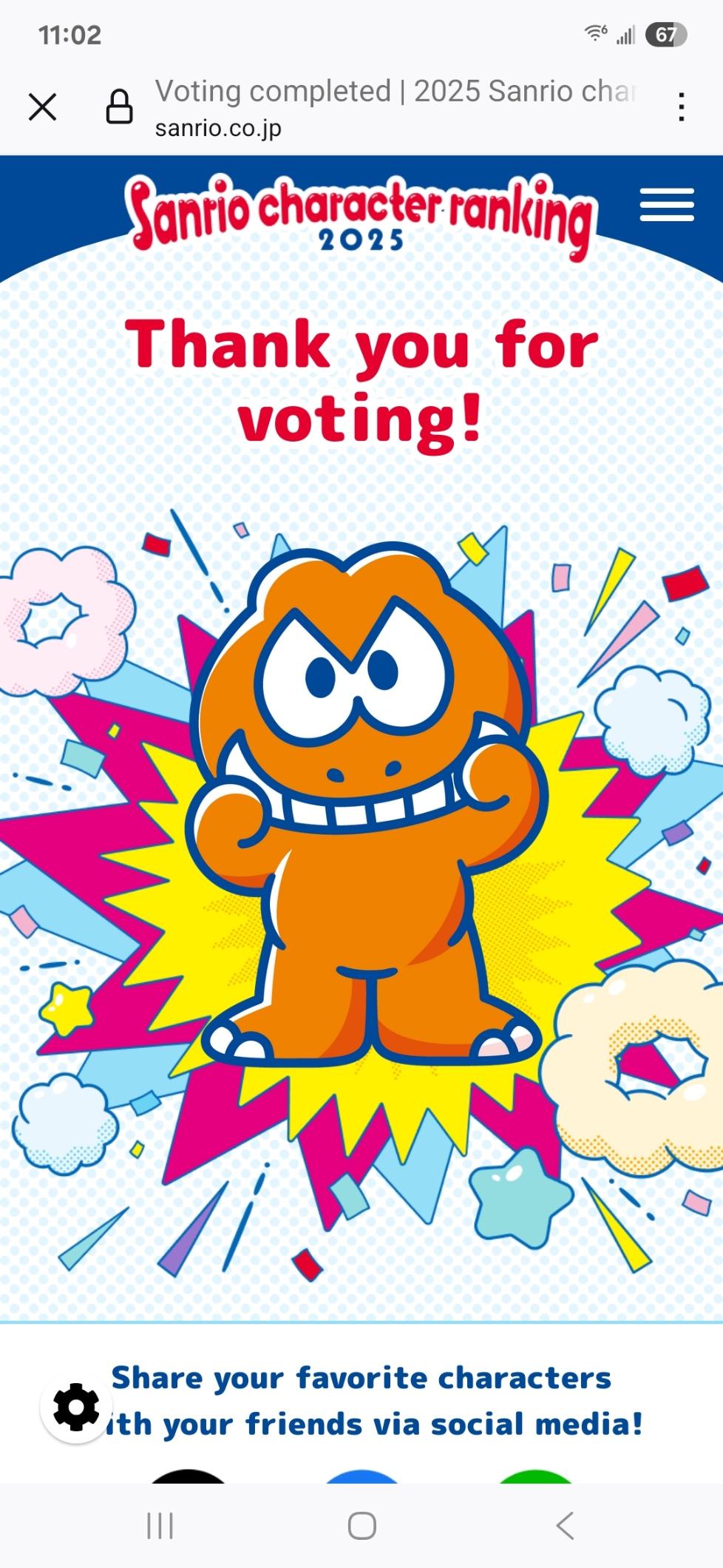Screen dimensions: 723x1568
Task: Go back with system back button
Action: (x=565, y=1525)
